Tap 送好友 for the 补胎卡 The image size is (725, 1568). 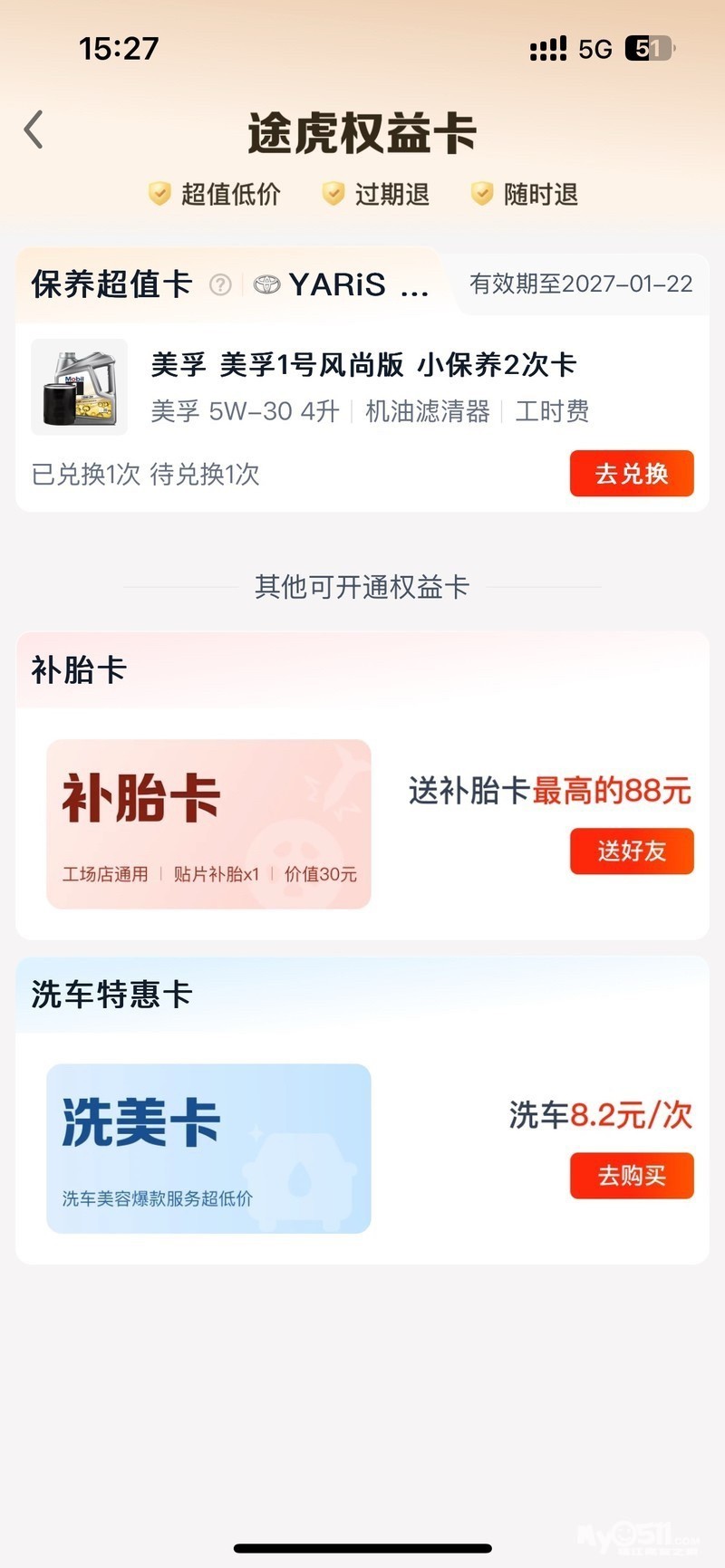click(x=632, y=851)
